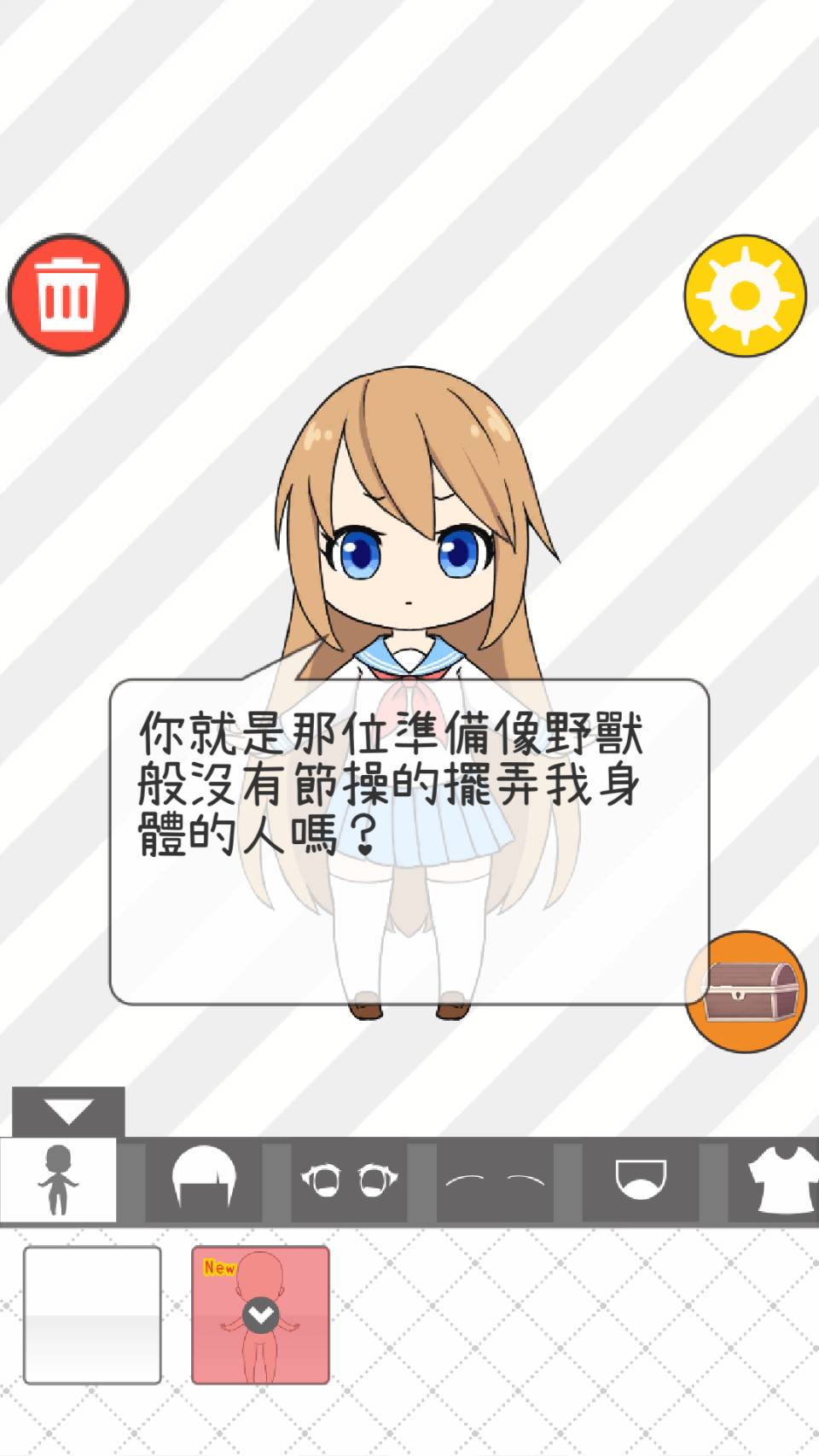Switch to the body category tab
819x1456 pixels.
[57, 1180]
